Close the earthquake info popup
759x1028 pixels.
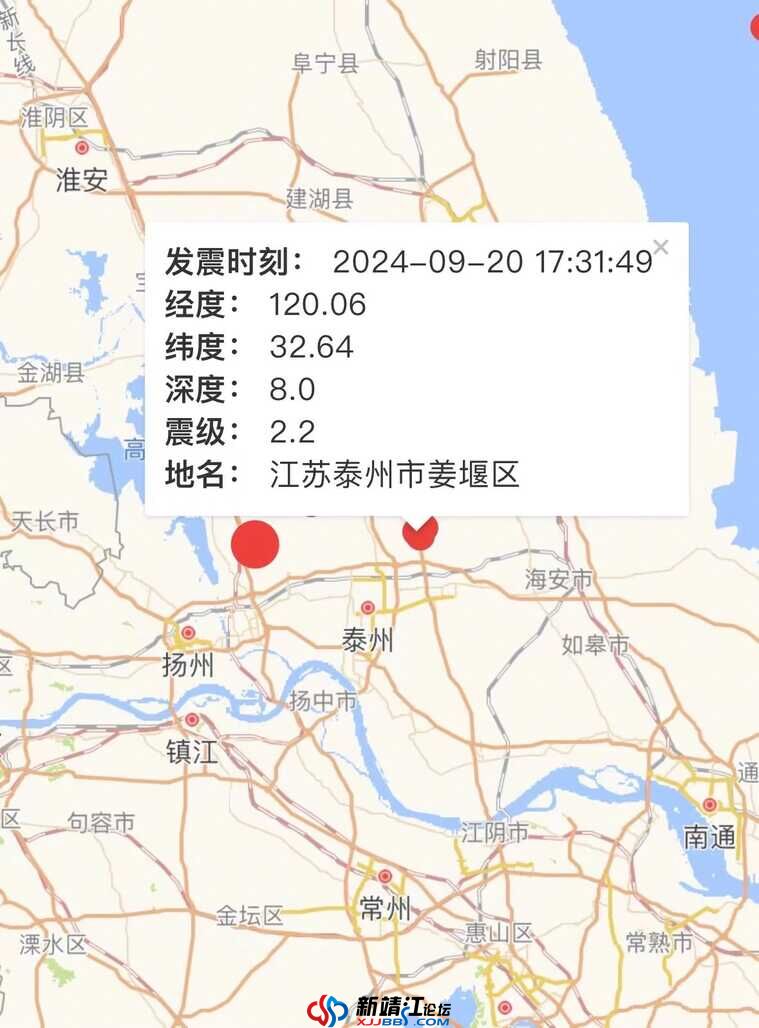tap(660, 247)
